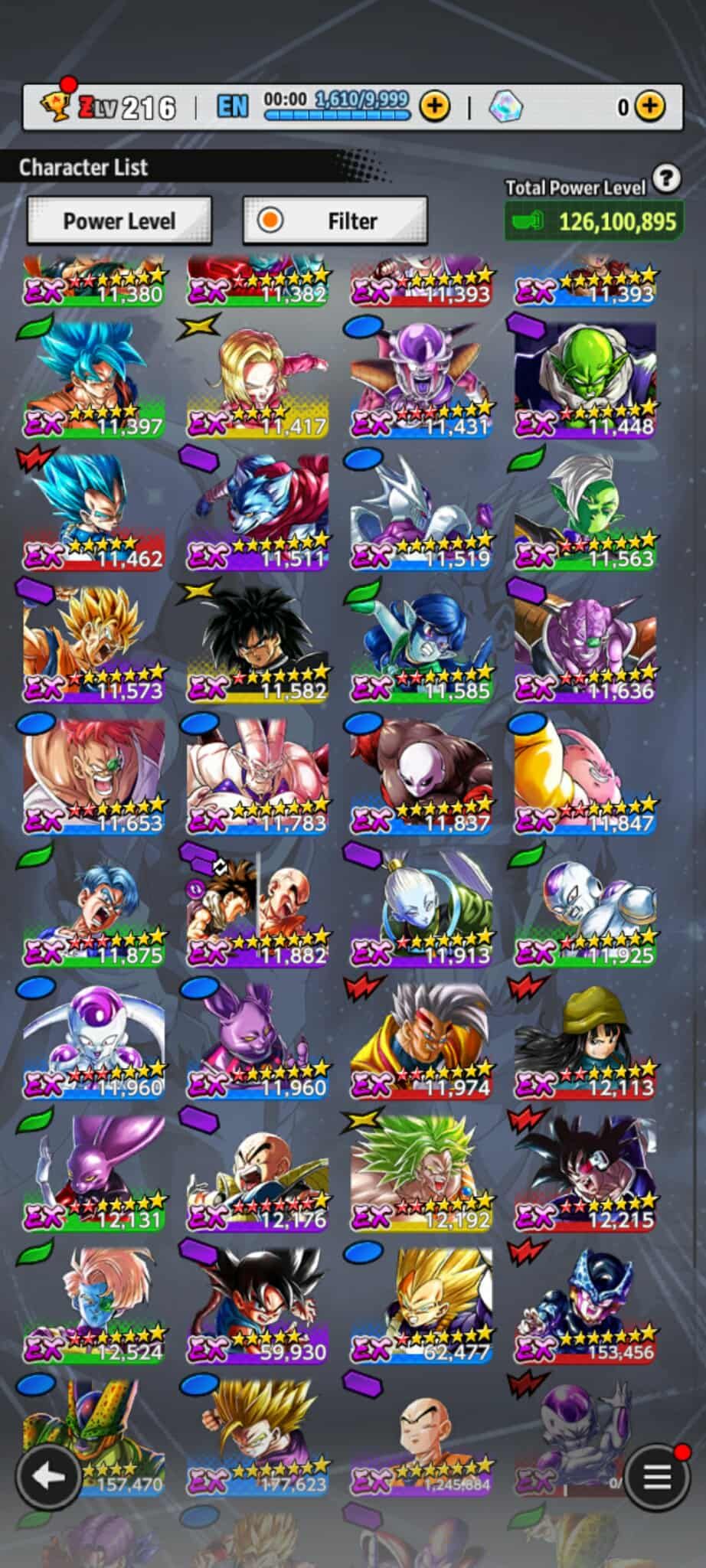The height and width of the screenshot is (1568, 706).
Task: Open Total Power Level help
Action: coord(667,178)
